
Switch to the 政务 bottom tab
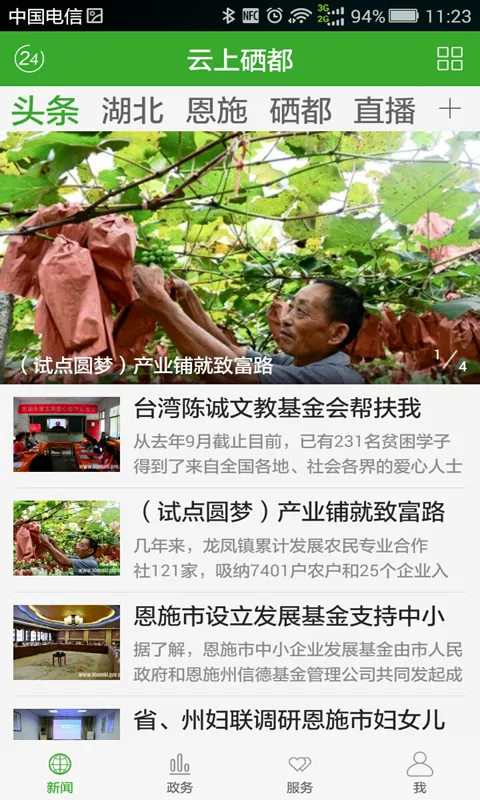point(180,773)
